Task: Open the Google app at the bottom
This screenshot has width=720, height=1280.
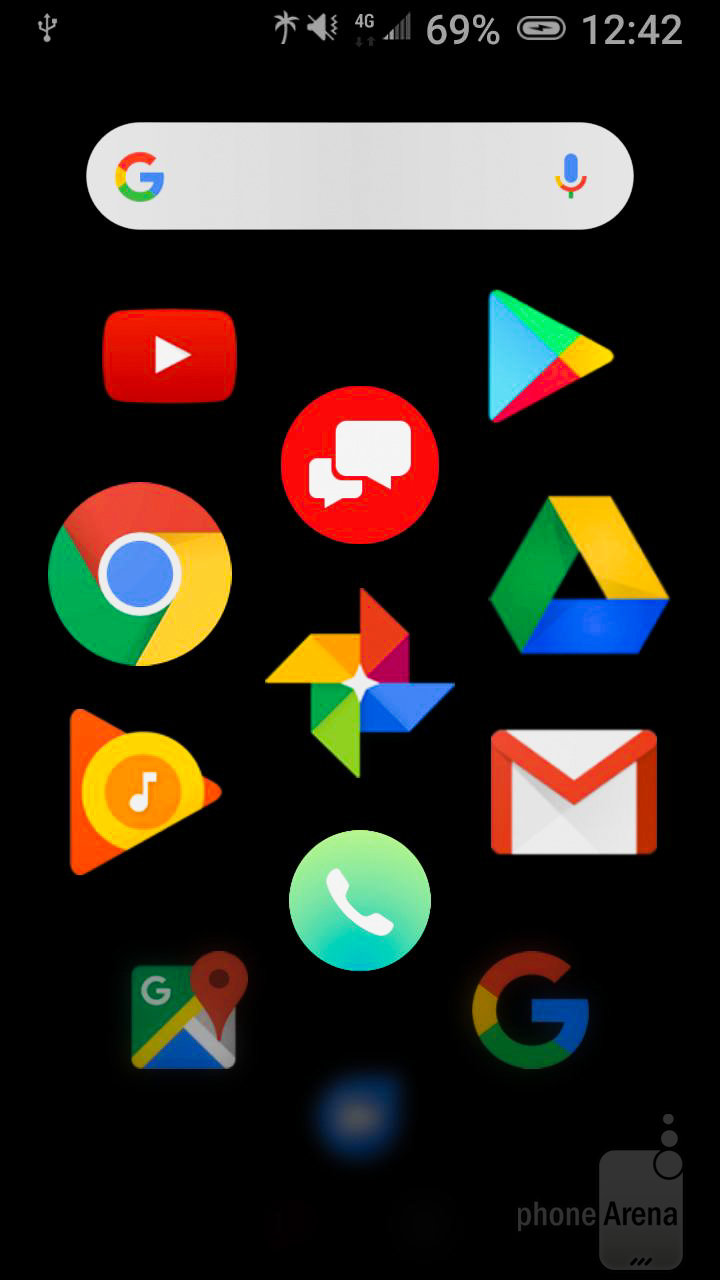Action: 531,1010
